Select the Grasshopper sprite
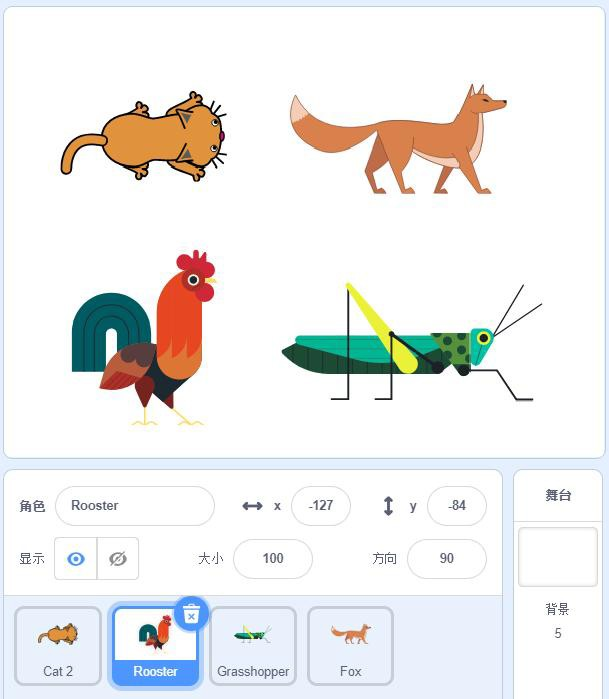Screen dimensions: 609x699 pos(253,645)
